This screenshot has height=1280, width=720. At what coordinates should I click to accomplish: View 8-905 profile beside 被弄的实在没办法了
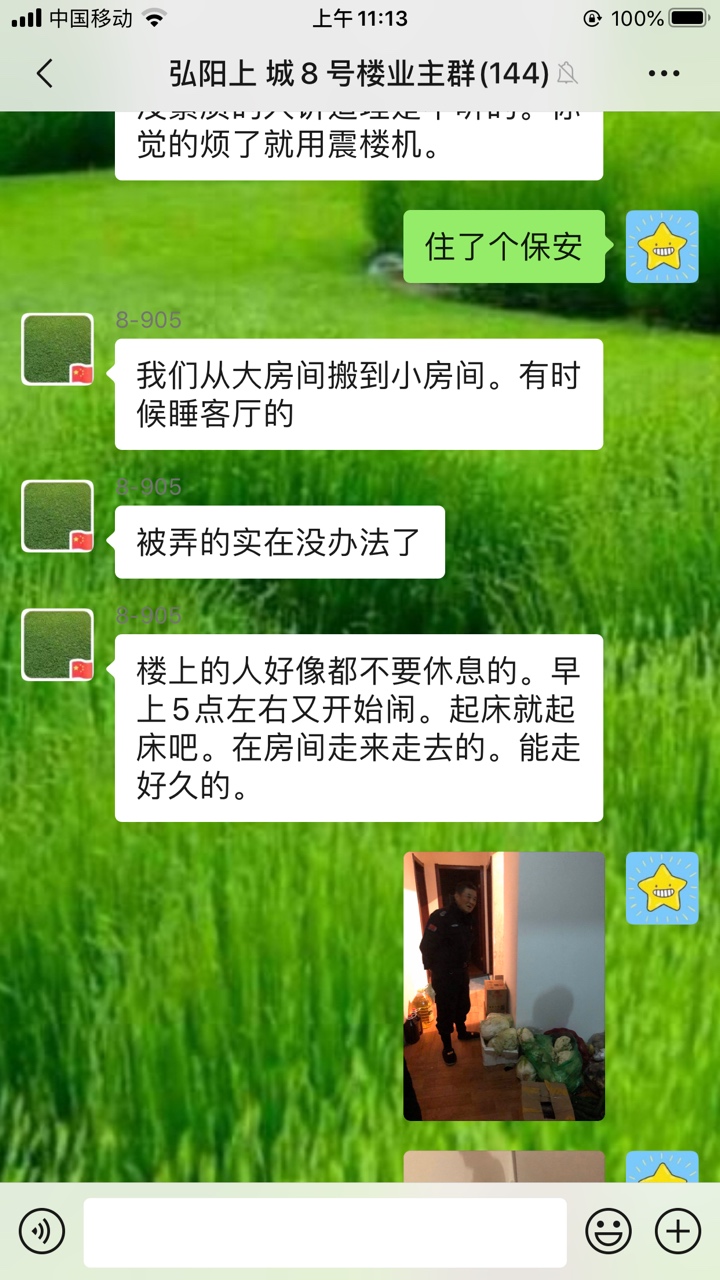(58, 516)
